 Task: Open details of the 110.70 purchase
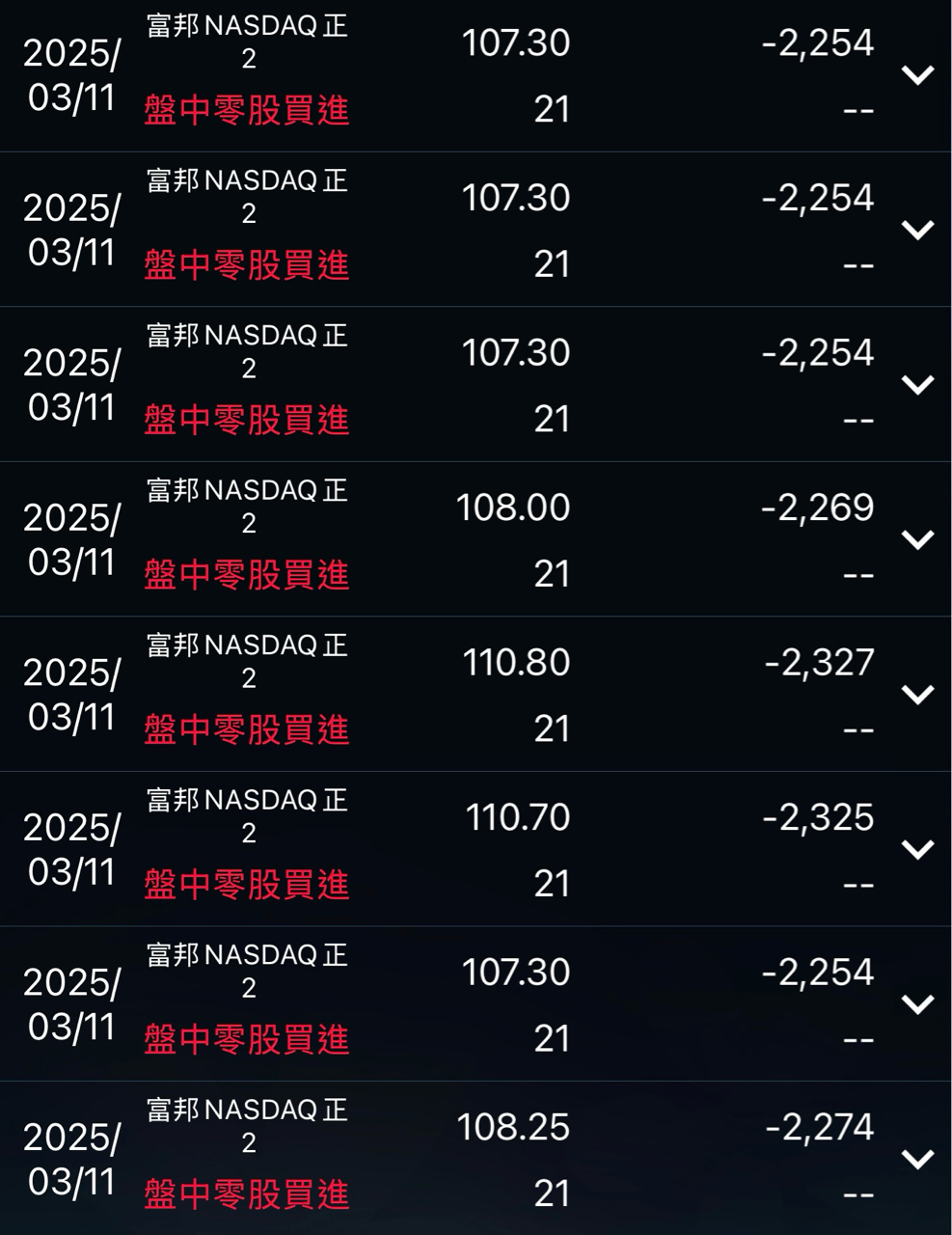click(917, 849)
